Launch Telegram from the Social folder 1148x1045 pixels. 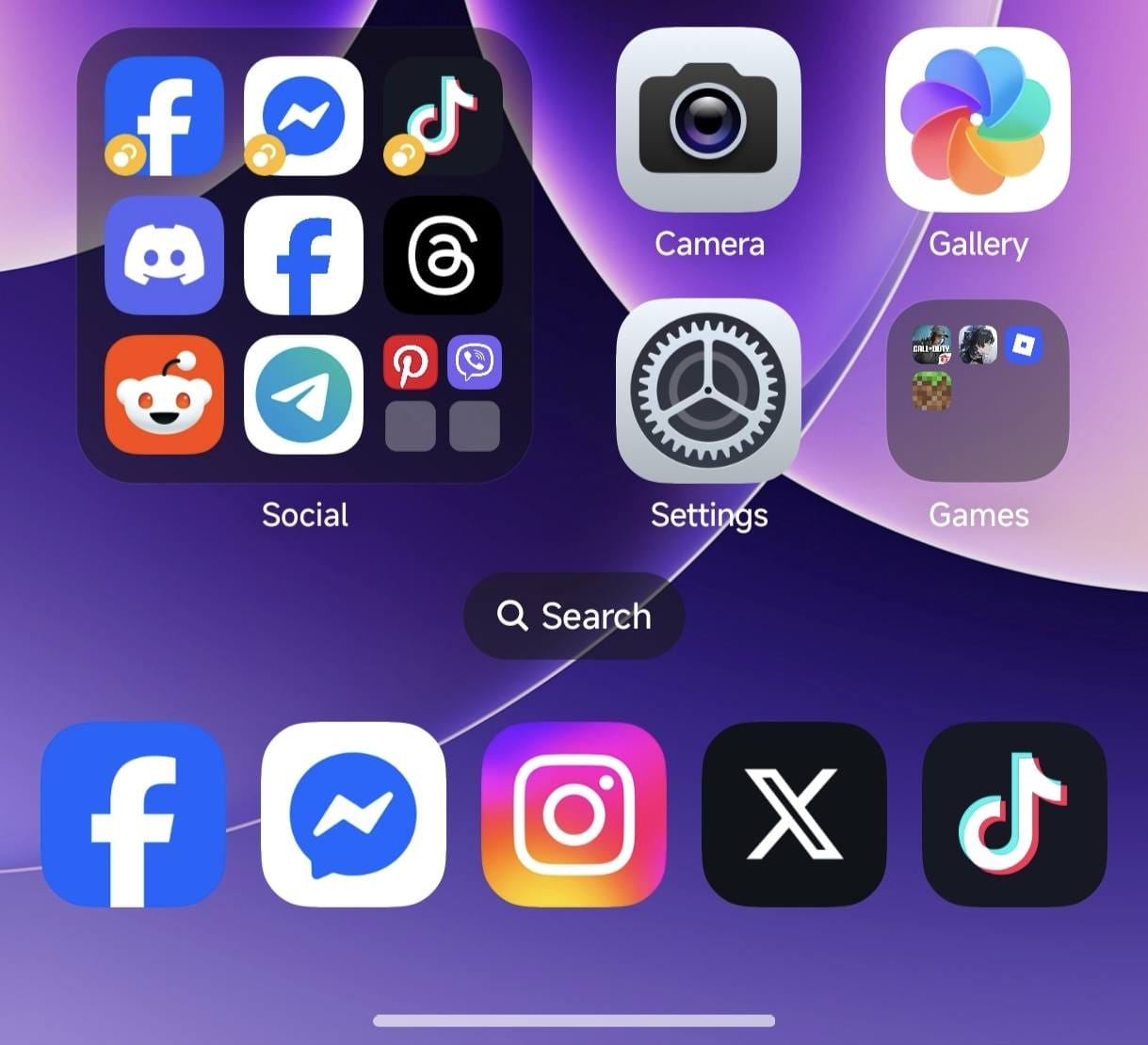[303, 394]
